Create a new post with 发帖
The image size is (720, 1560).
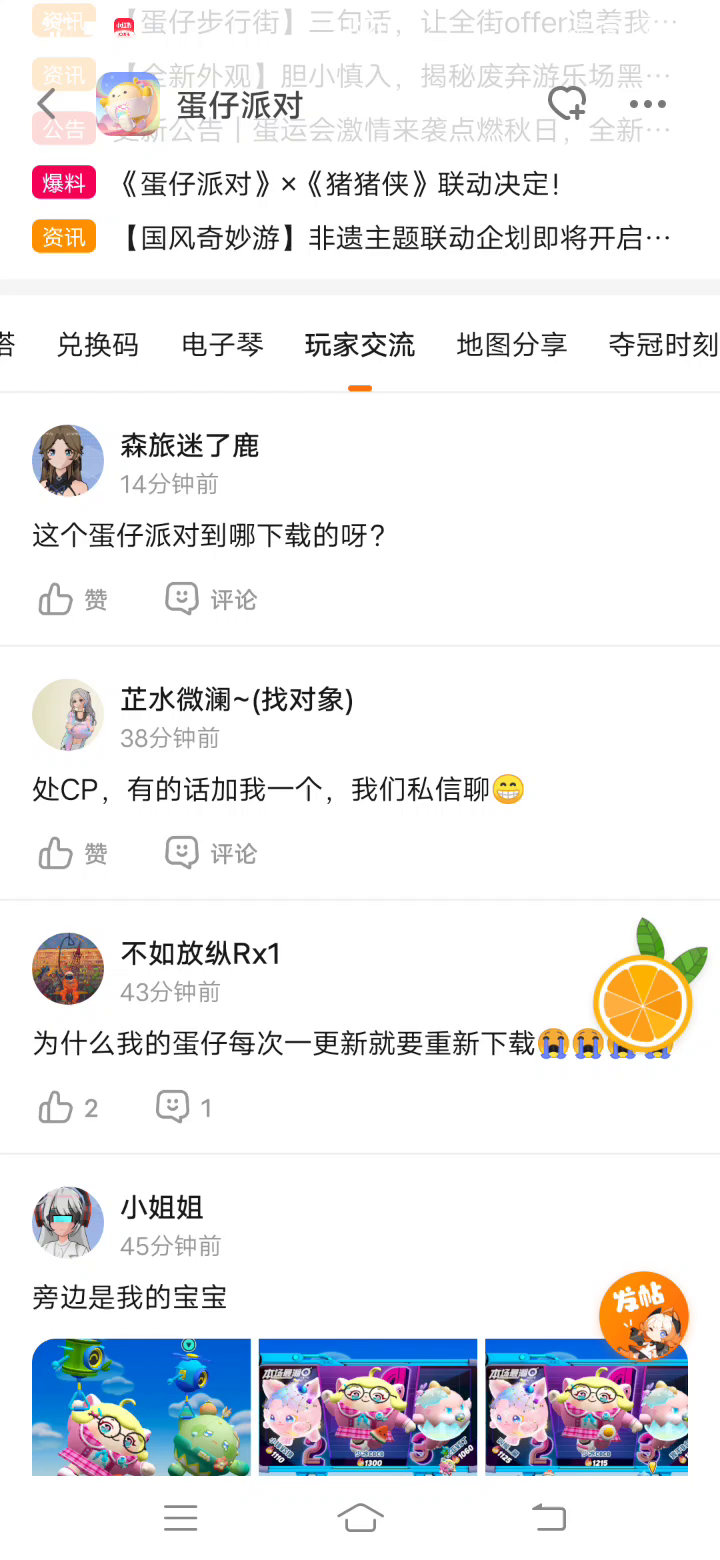tap(643, 1316)
